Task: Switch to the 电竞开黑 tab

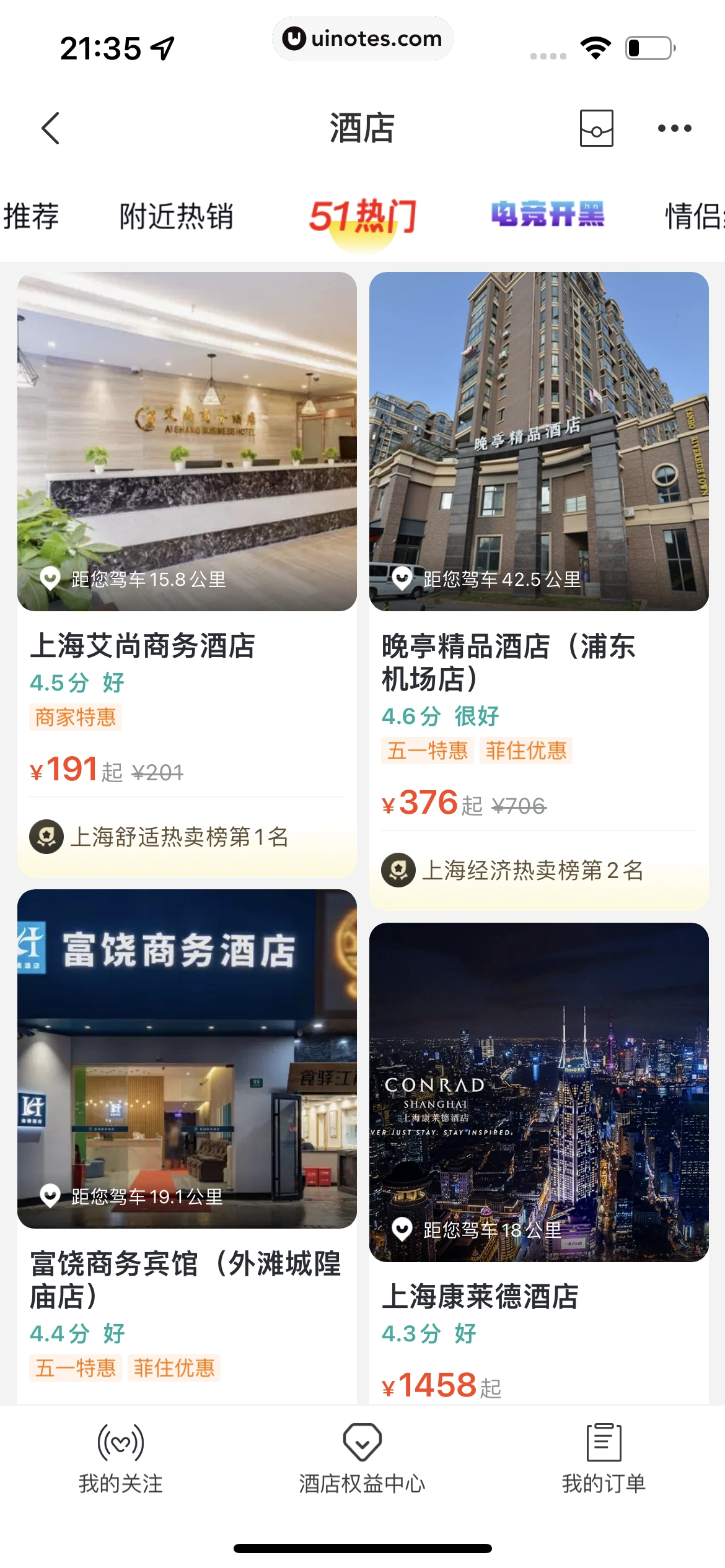Action: click(548, 215)
